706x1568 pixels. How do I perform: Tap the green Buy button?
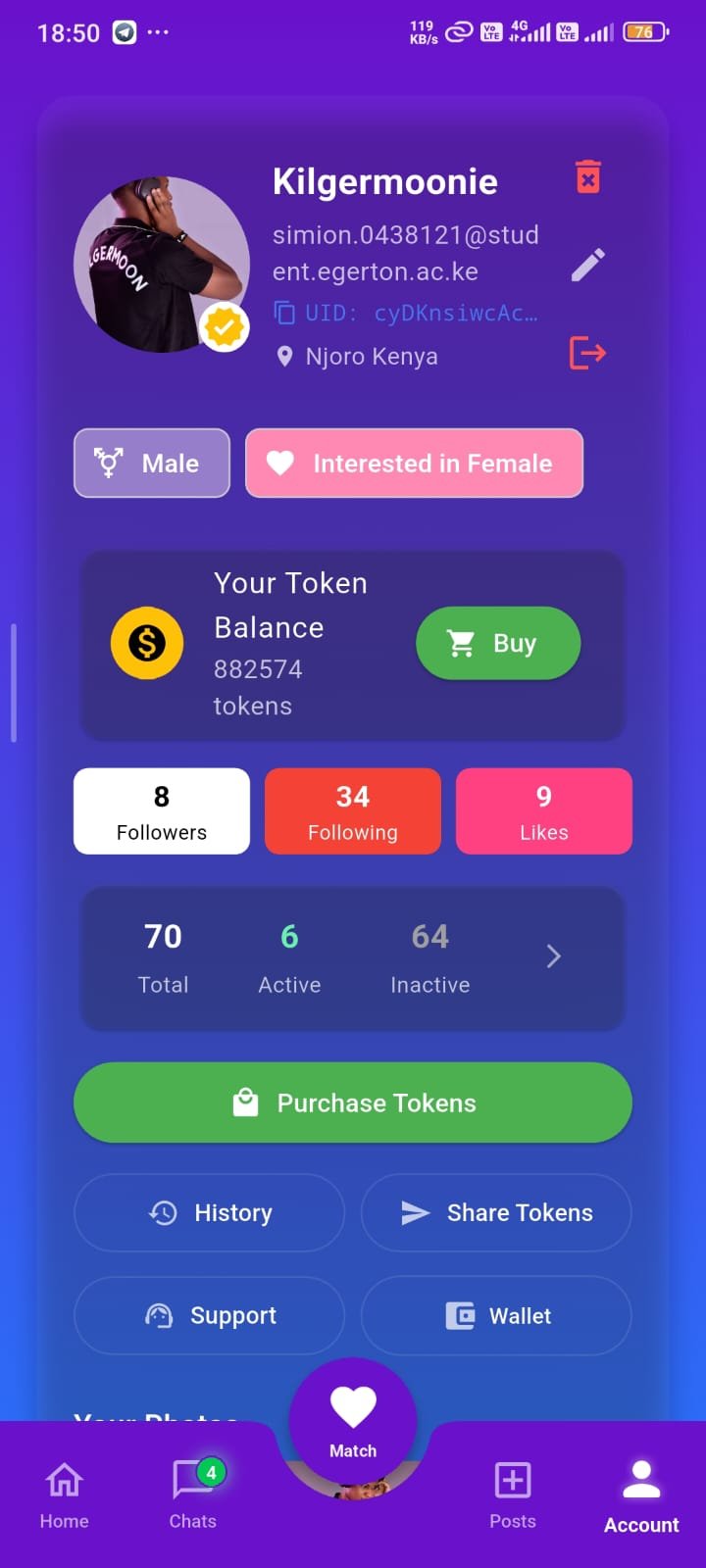pyautogui.click(x=497, y=643)
